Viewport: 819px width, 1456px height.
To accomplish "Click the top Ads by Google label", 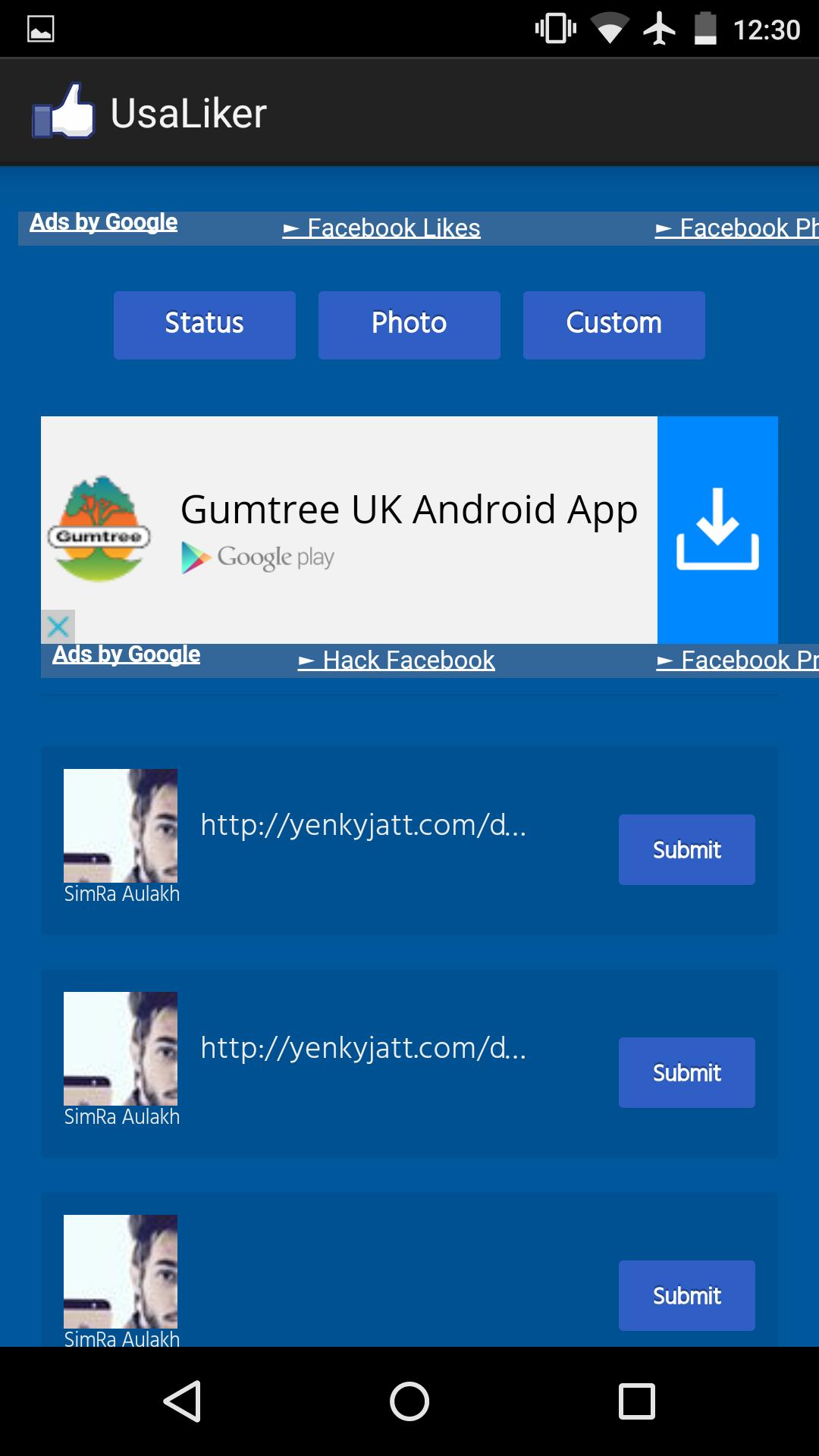I will click(x=102, y=221).
